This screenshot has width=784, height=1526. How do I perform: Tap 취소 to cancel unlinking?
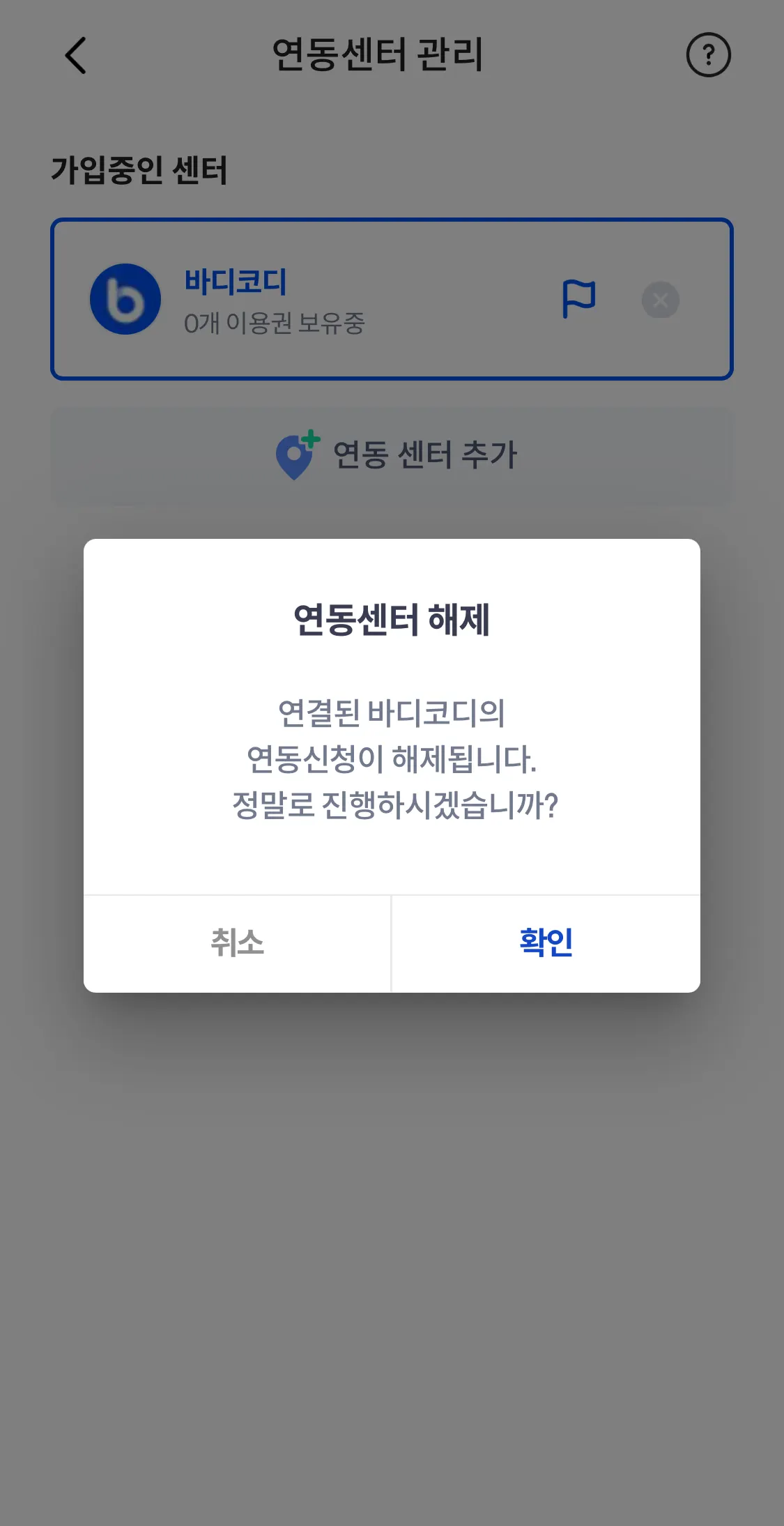click(237, 943)
